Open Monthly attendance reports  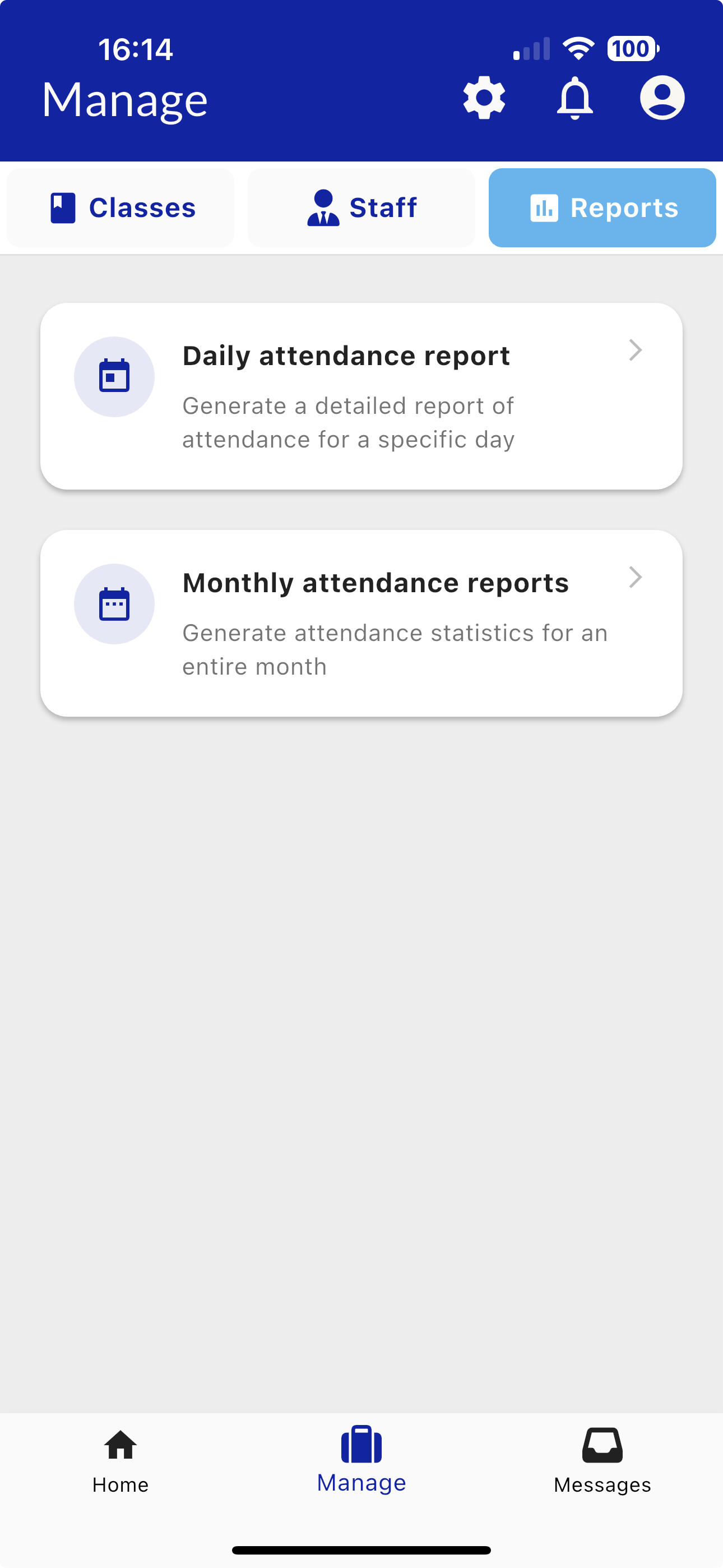tap(361, 623)
